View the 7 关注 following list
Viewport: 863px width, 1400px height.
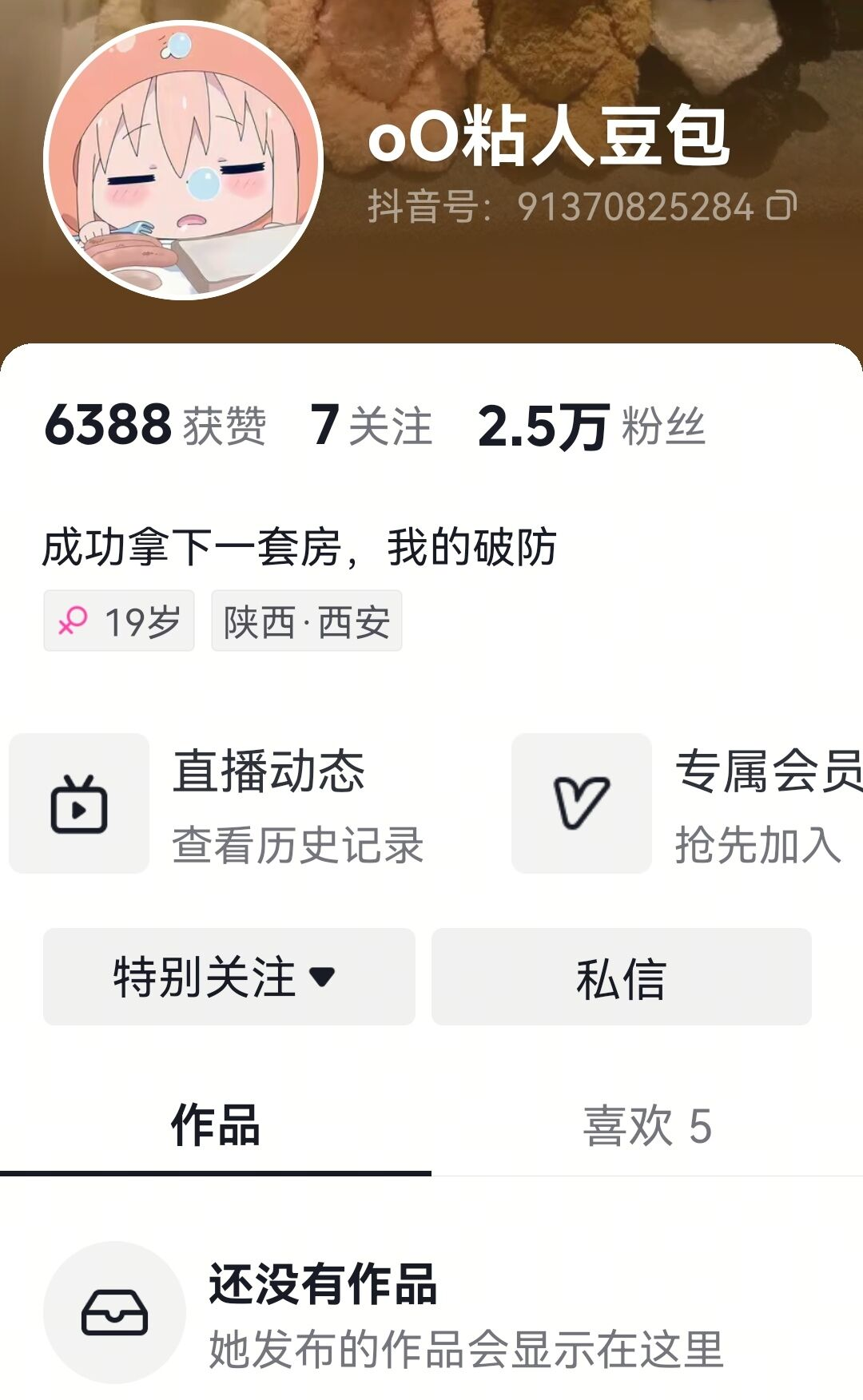tap(372, 425)
